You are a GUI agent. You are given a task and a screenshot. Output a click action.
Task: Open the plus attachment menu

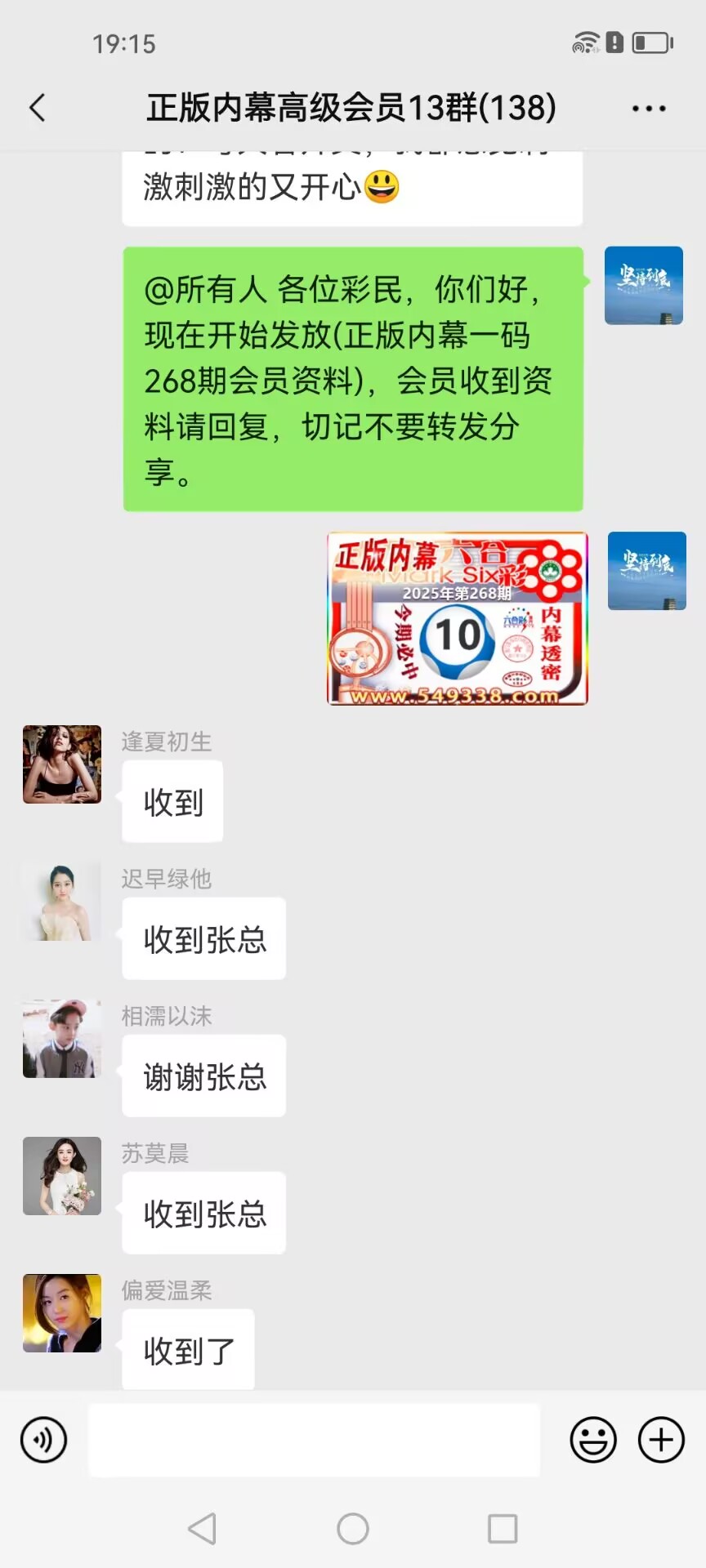tap(661, 1439)
